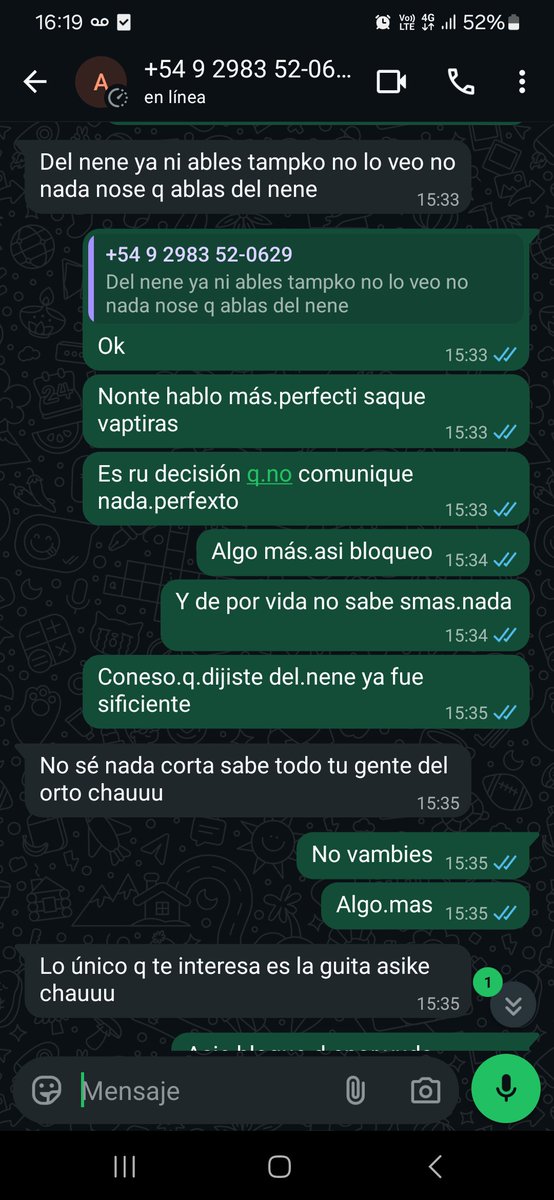Start a video call
Viewport: 554px width, 1200px height.
pyautogui.click(x=391, y=82)
